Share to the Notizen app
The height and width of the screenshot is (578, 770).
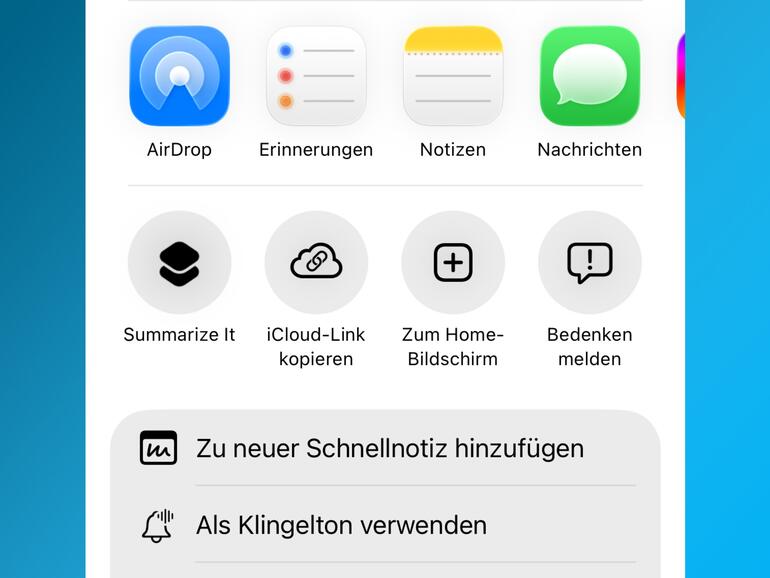(453, 77)
